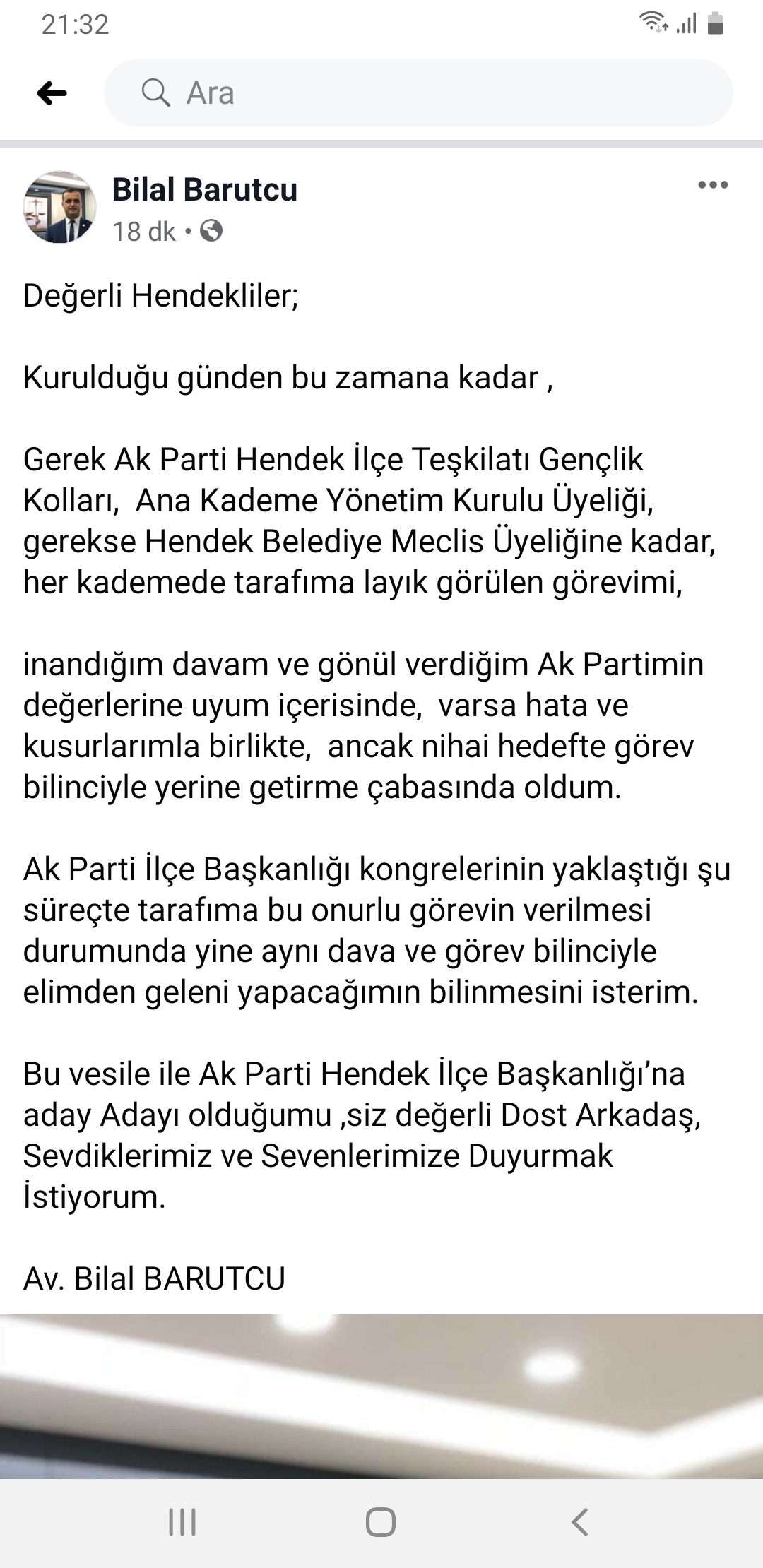Tap the system back button
The image size is (763, 1568).
[579, 1522]
